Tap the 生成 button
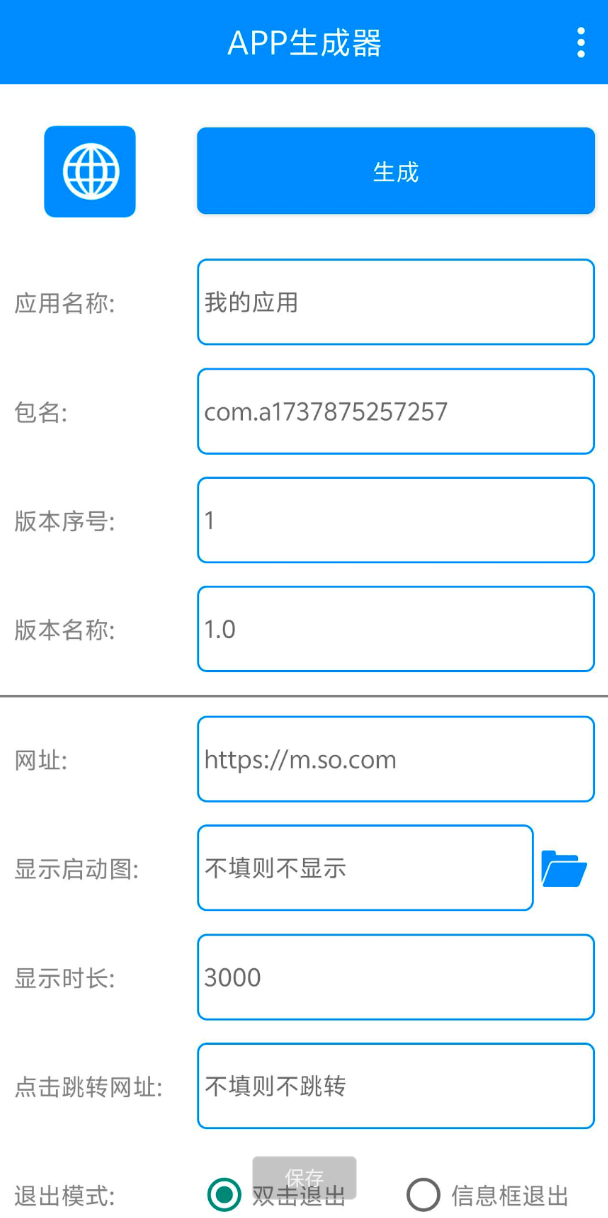Screen dimensions: 608x1218 pyautogui.click(x=396, y=171)
